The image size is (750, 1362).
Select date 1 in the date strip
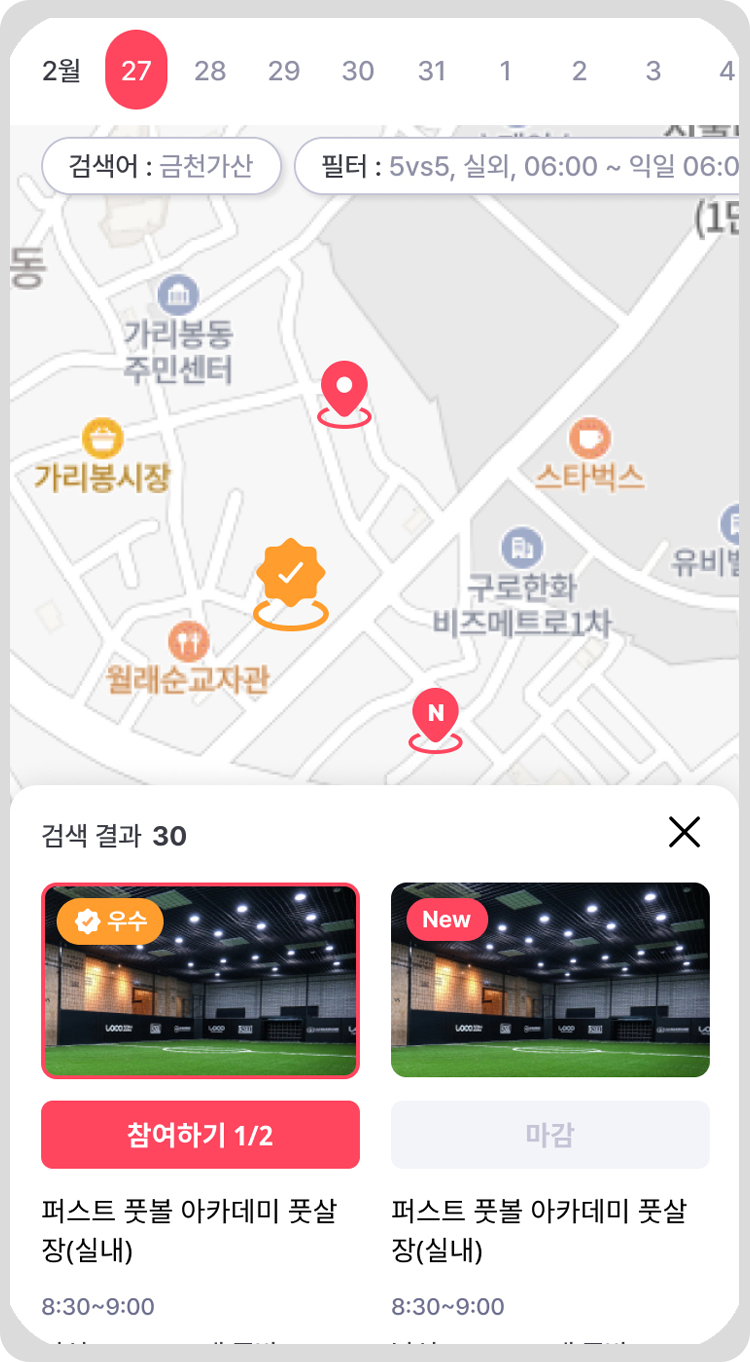506,71
